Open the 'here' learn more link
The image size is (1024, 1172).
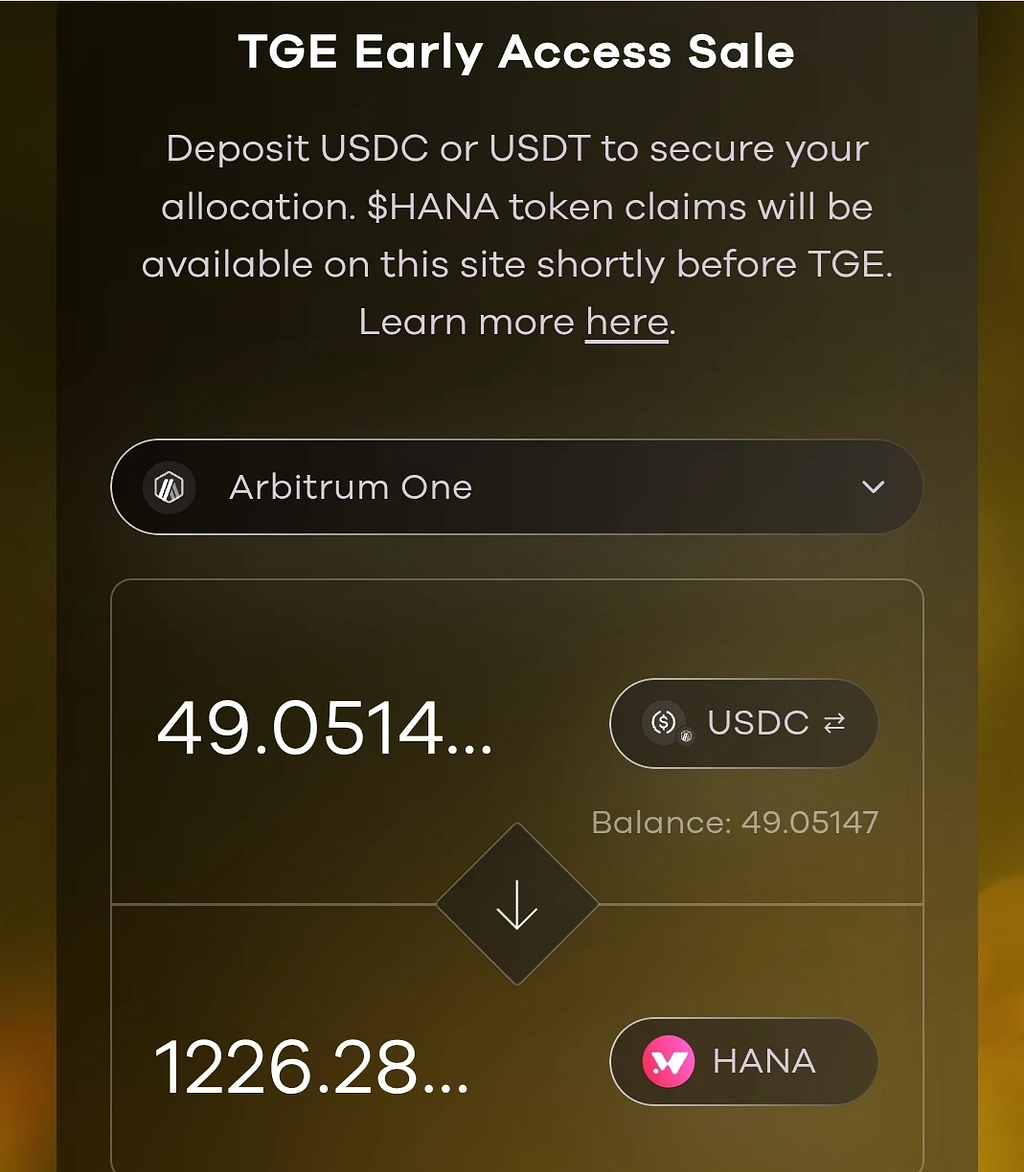626,323
